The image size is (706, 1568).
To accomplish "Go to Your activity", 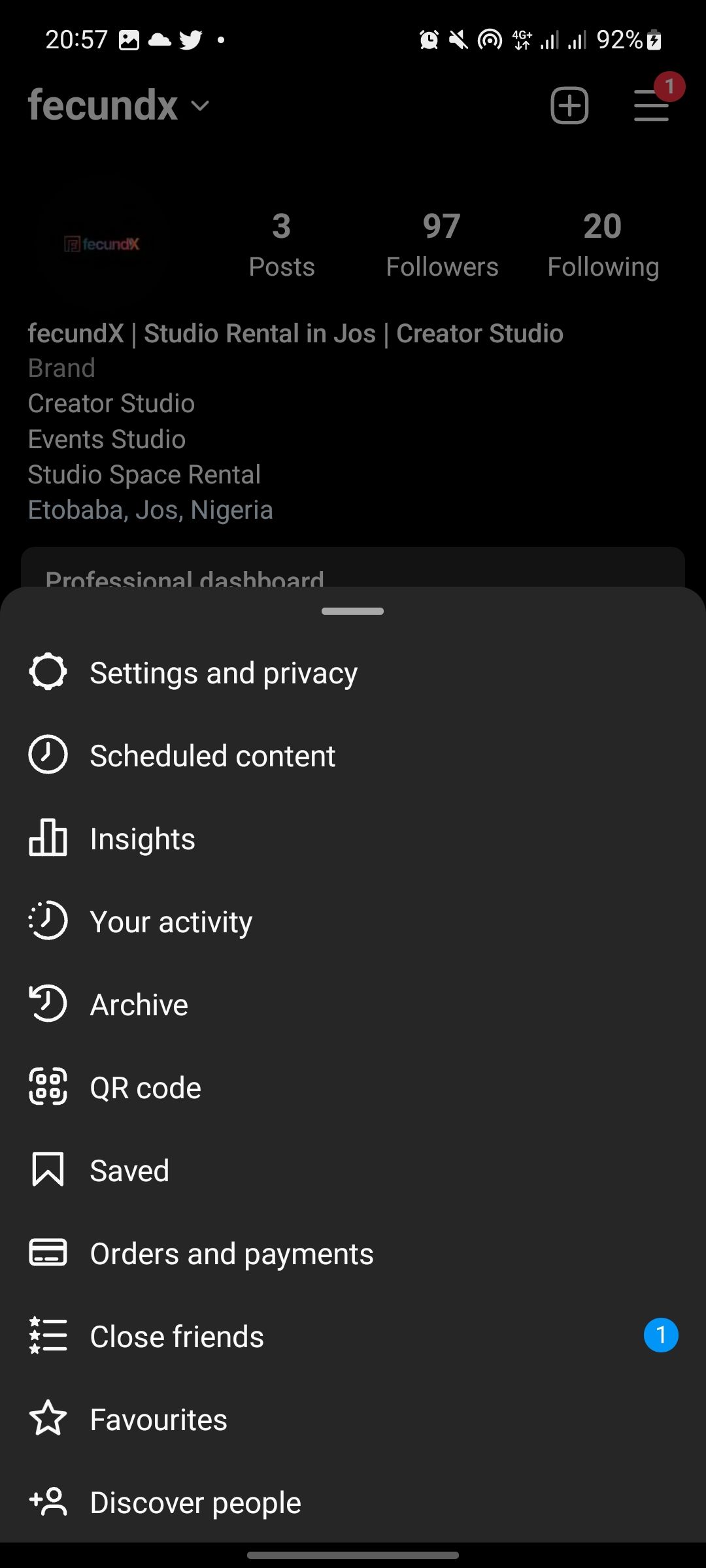I will click(x=171, y=922).
